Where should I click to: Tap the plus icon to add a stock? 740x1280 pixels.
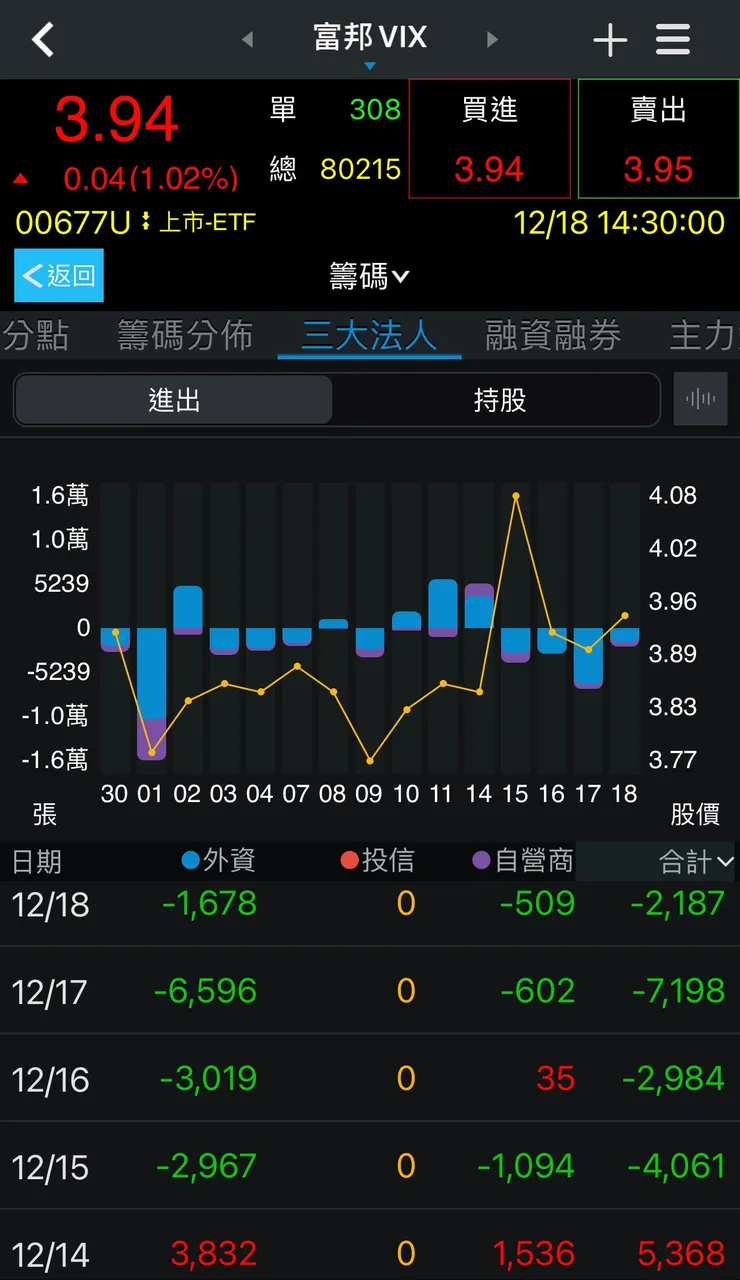(609, 40)
